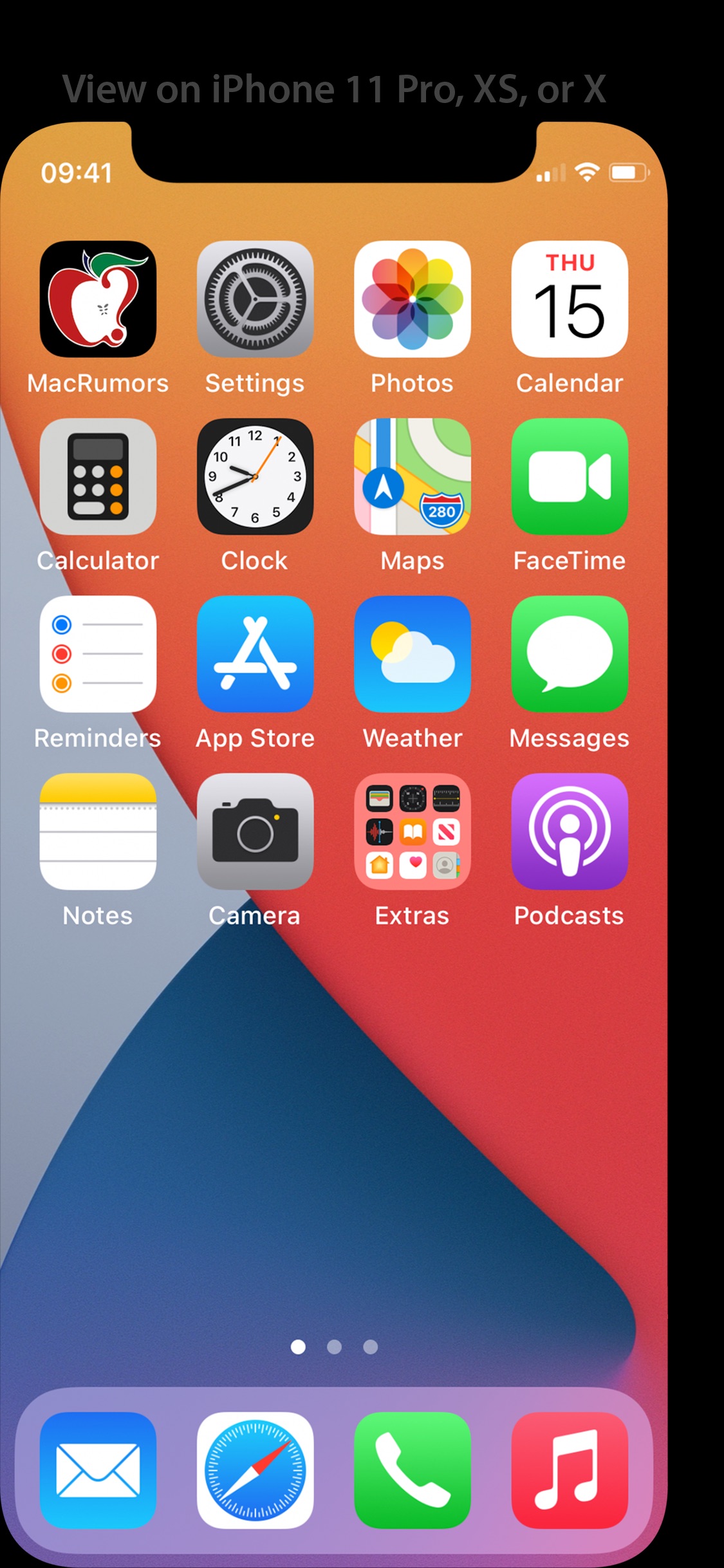
Task: Open Messages
Action: tap(570, 654)
